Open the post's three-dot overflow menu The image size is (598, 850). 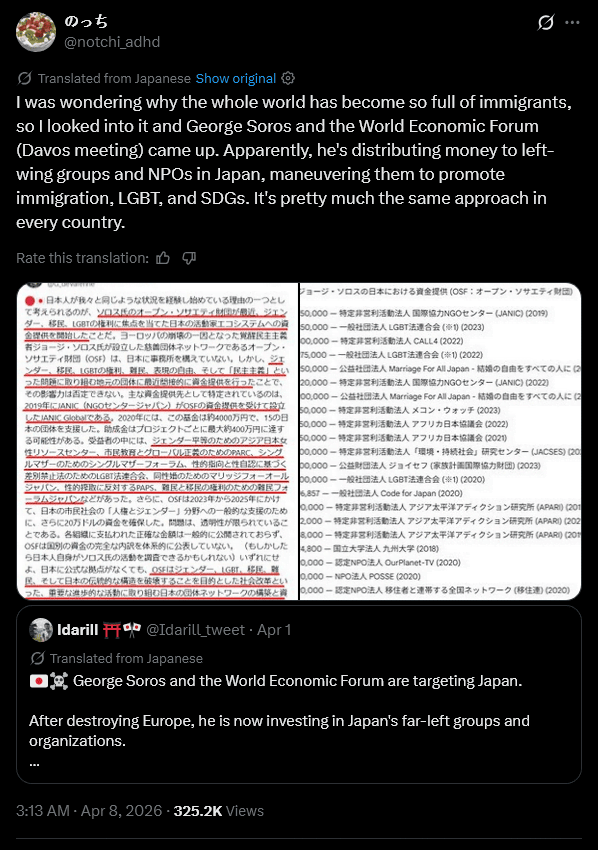click(x=572, y=22)
